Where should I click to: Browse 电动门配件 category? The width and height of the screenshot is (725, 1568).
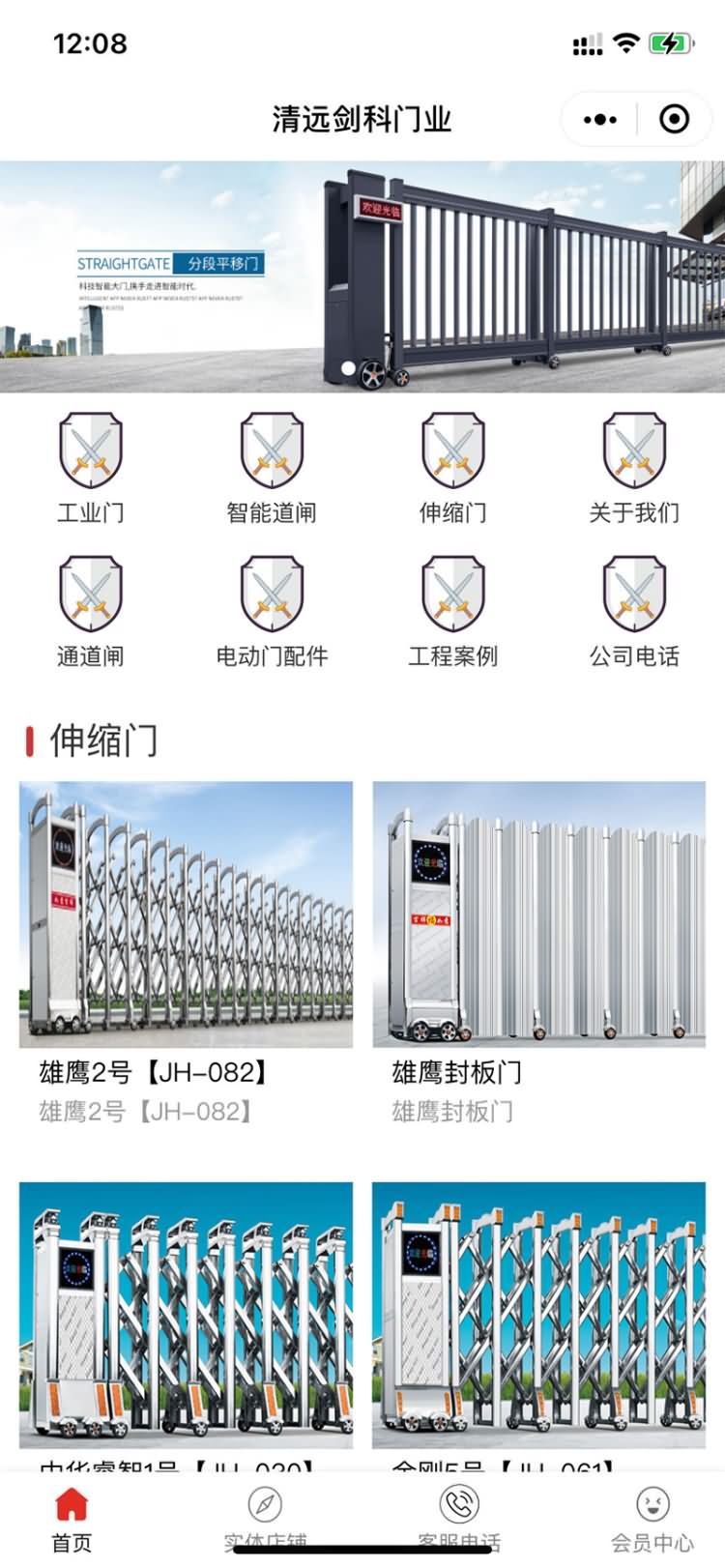(x=272, y=612)
